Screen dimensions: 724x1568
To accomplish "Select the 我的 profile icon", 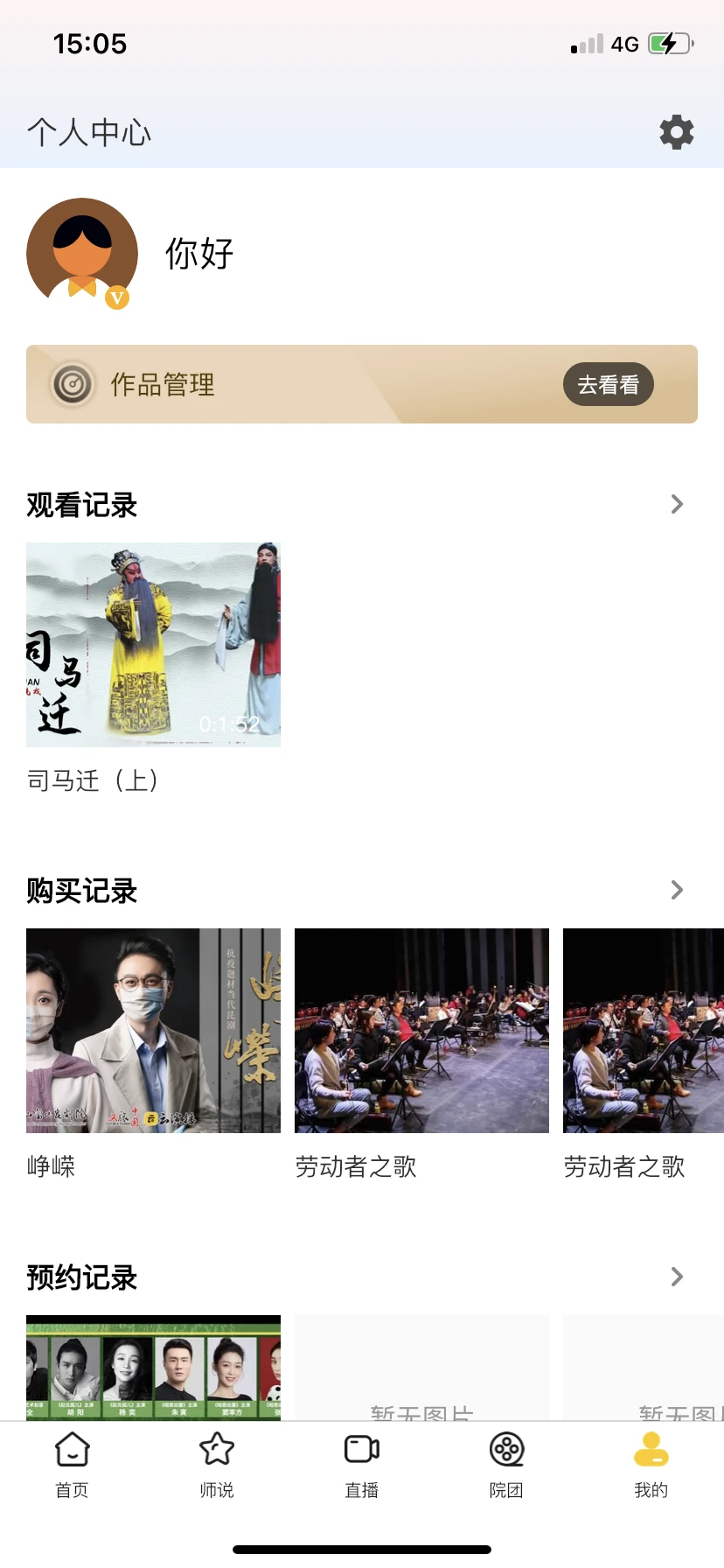I will (651, 1448).
